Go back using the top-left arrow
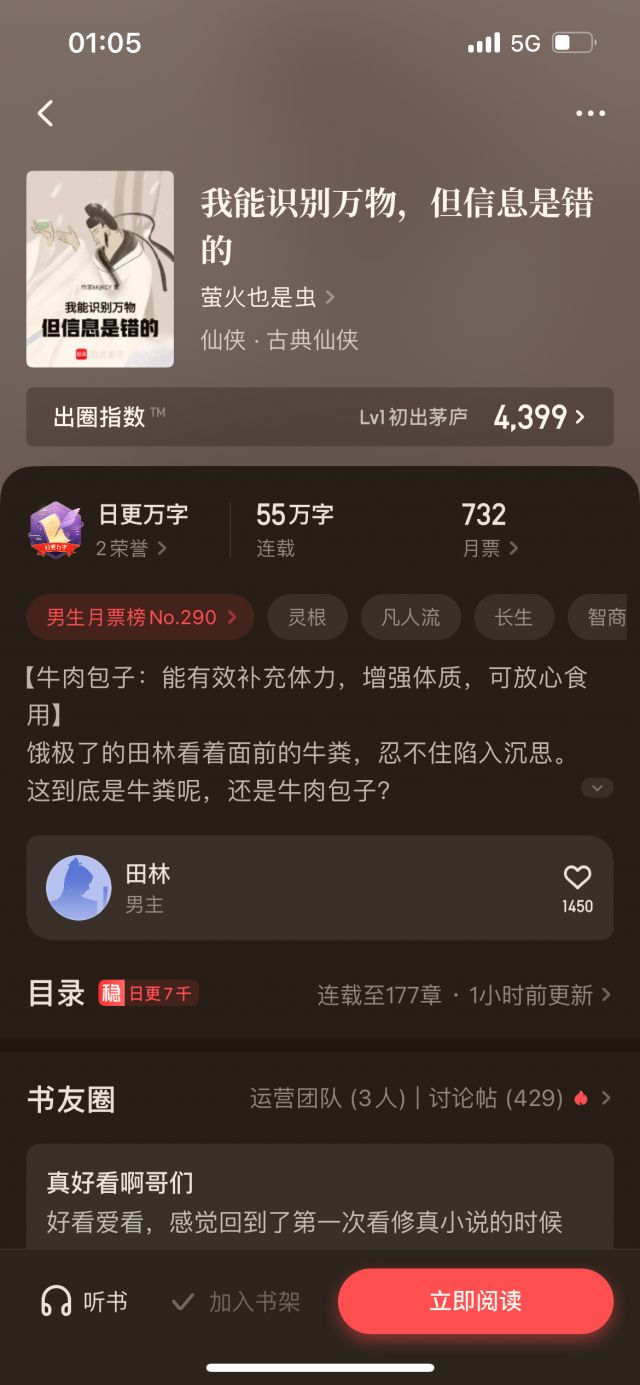The height and width of the screenshot is (1385, 640). tap(45, 113)
